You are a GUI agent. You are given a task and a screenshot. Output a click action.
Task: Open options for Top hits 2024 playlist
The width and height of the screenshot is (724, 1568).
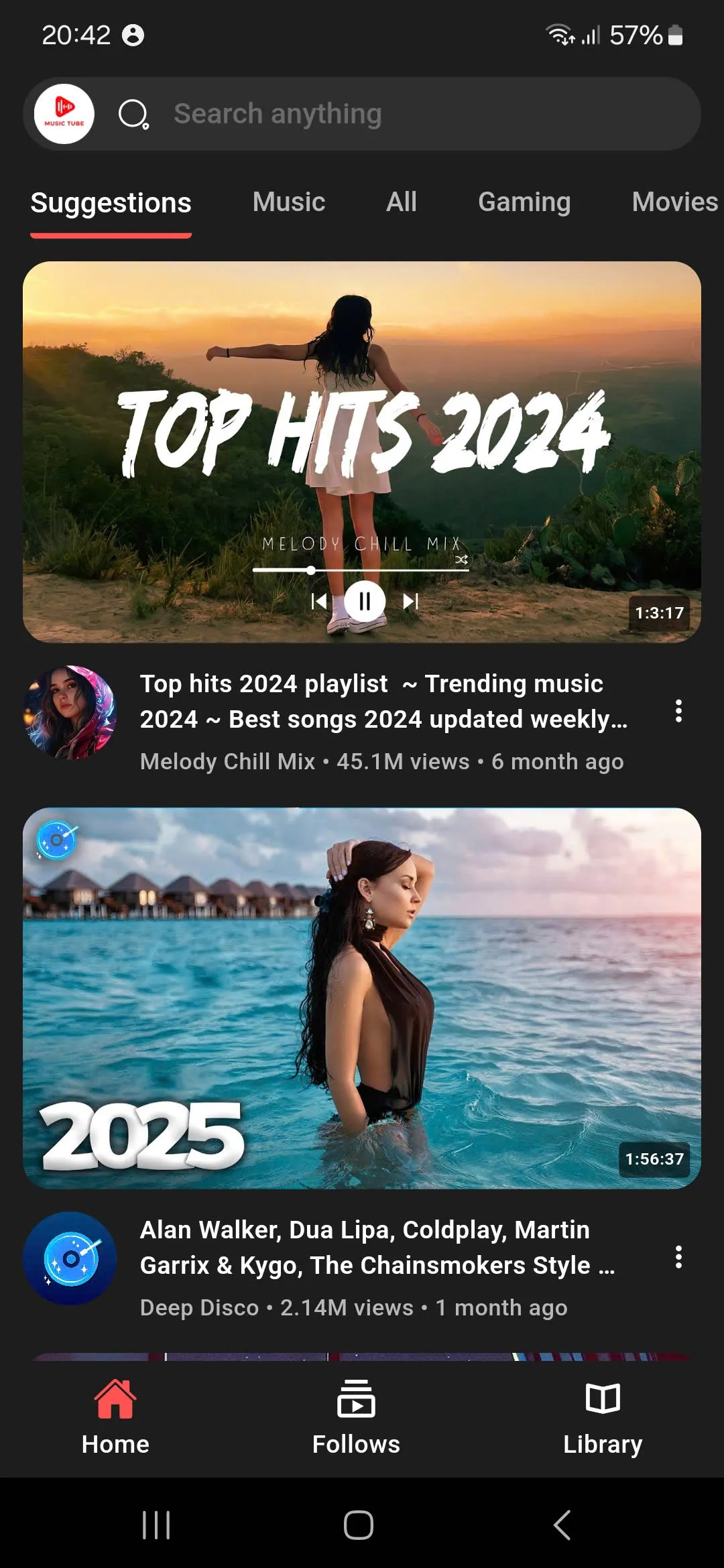coord(678,711)
